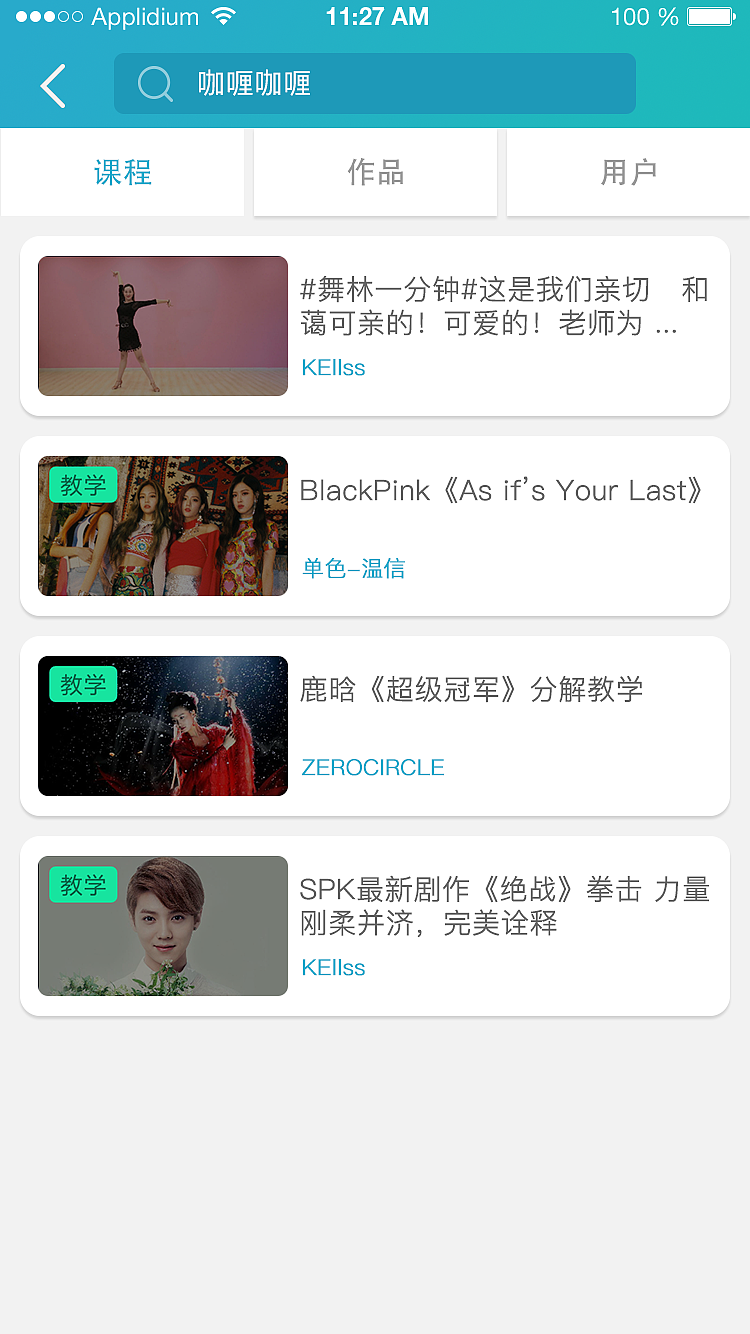Switch to the 用户 tab
750x1334 pixels.
click(x=628, y=172)
